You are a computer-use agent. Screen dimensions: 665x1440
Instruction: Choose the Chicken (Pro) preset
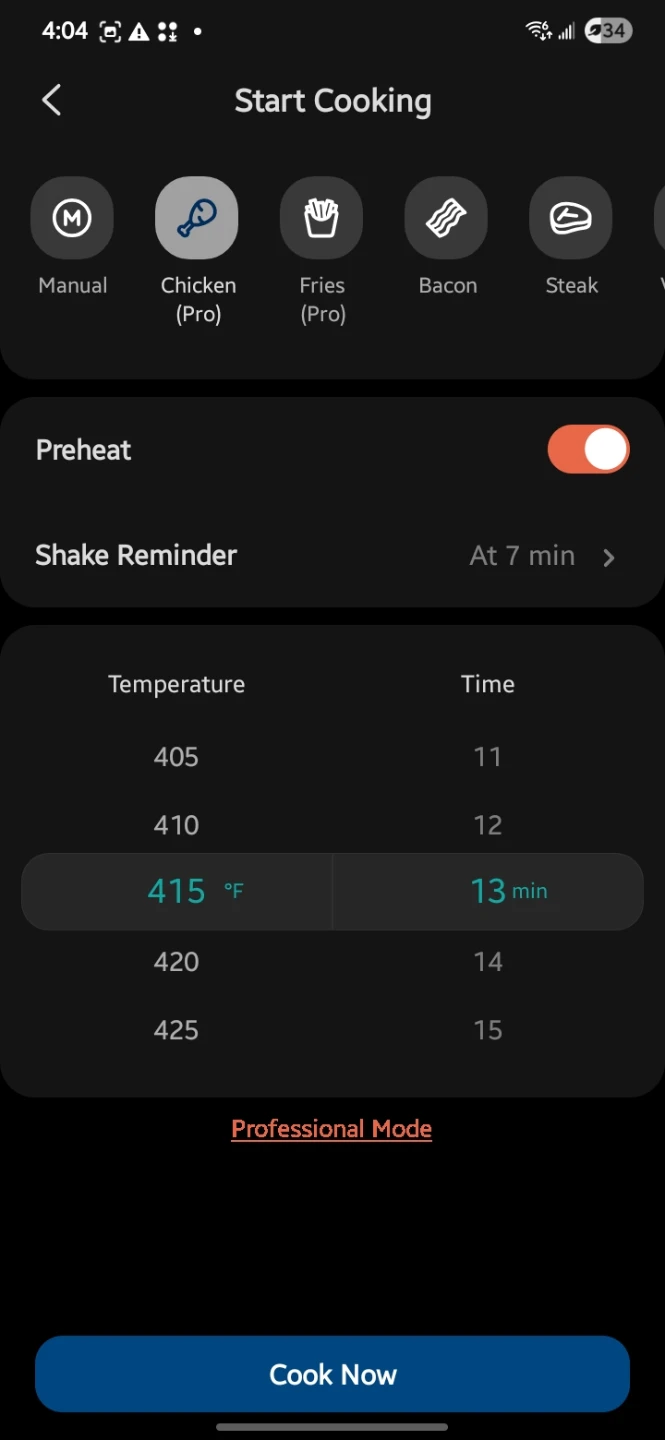[x=197, y=218]
